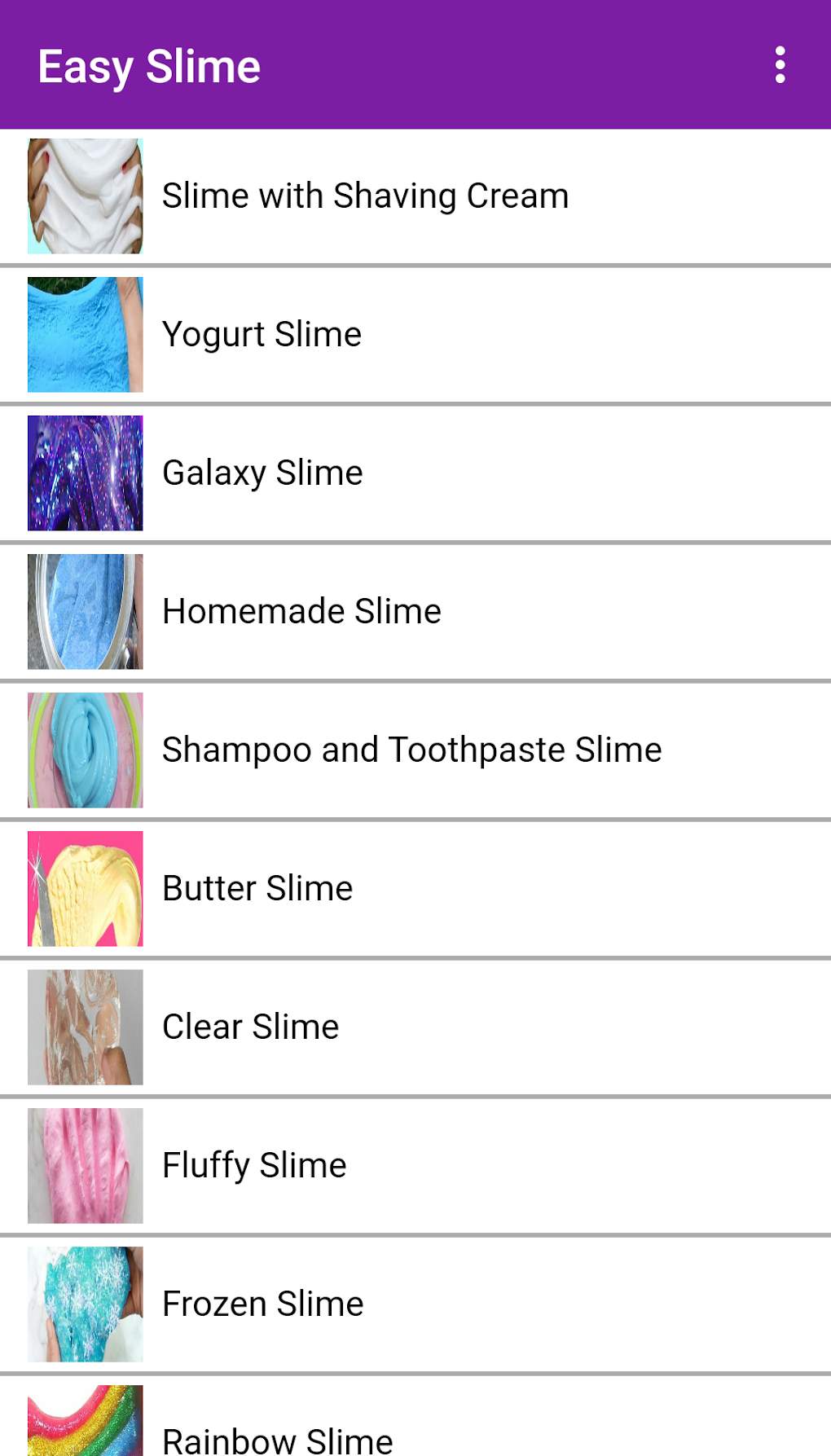View the Galaxy Slime recipe
The height and width of the screenshot is (1456, 831).
pyautogui.click(x=262, y=473)
